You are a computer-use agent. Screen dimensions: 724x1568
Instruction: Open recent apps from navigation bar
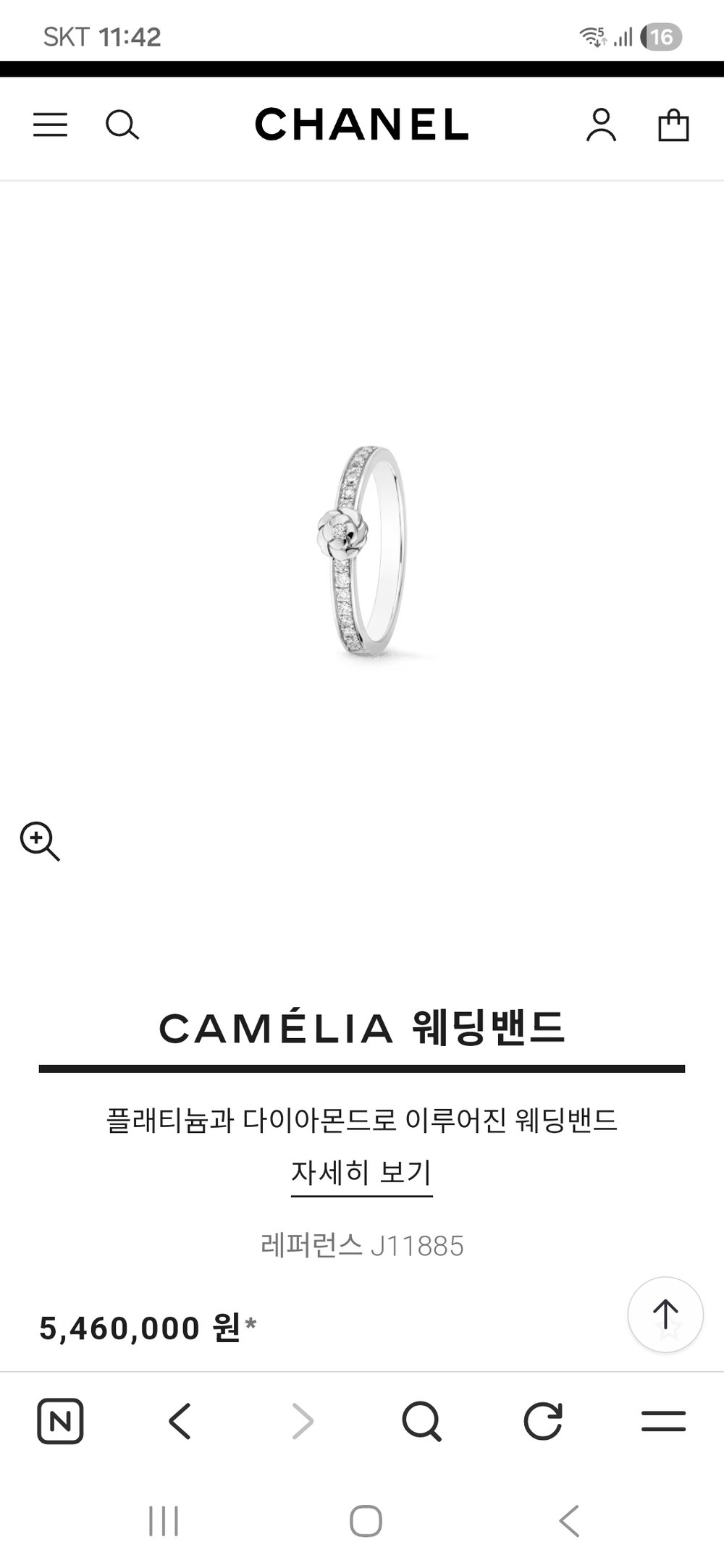click(x=164, y=1521)
